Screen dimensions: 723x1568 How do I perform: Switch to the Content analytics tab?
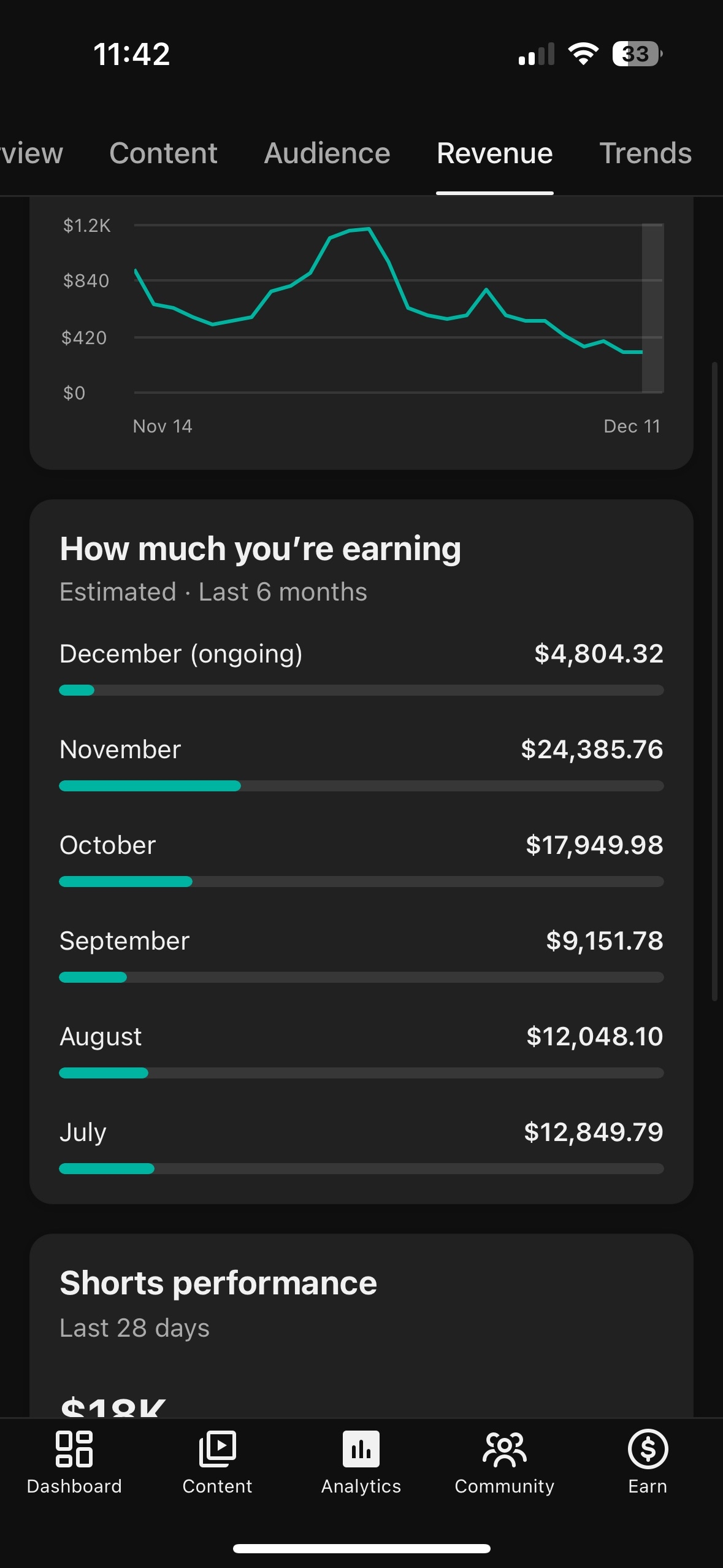pyautogui.click(x=163, y=153)
